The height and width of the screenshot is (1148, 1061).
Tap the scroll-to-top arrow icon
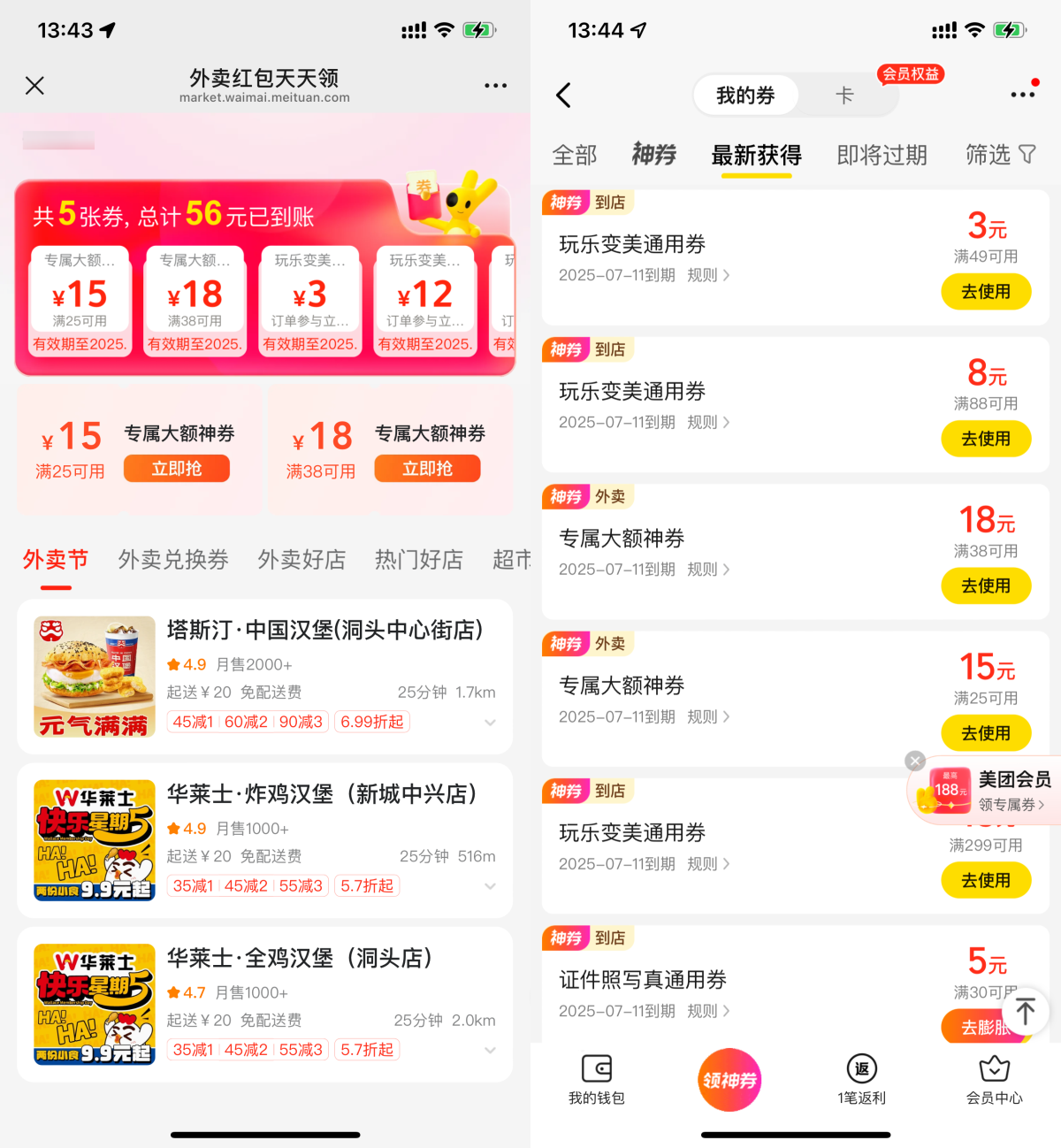pyautogui.click(x=1025, y=1012)
